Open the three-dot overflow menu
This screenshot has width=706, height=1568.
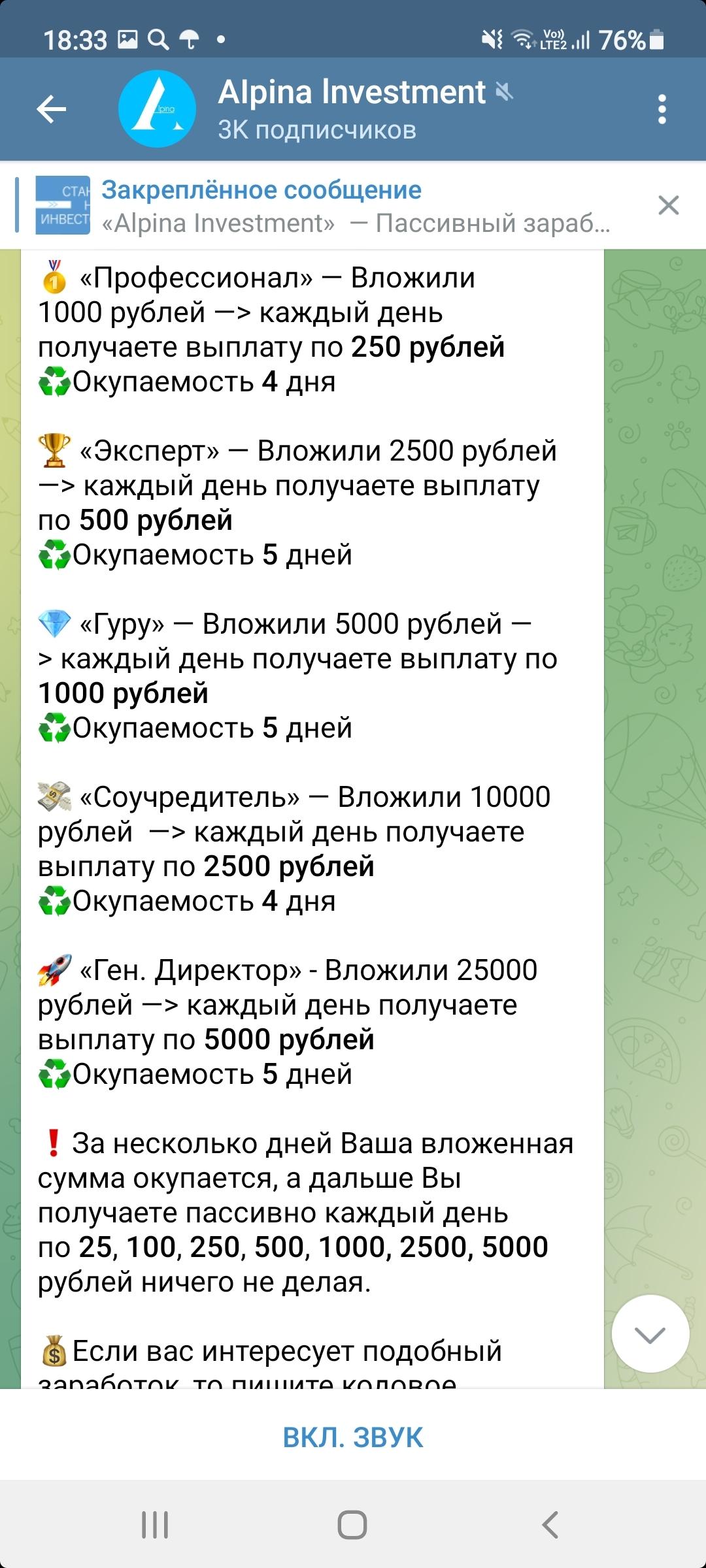coord(662,109)
